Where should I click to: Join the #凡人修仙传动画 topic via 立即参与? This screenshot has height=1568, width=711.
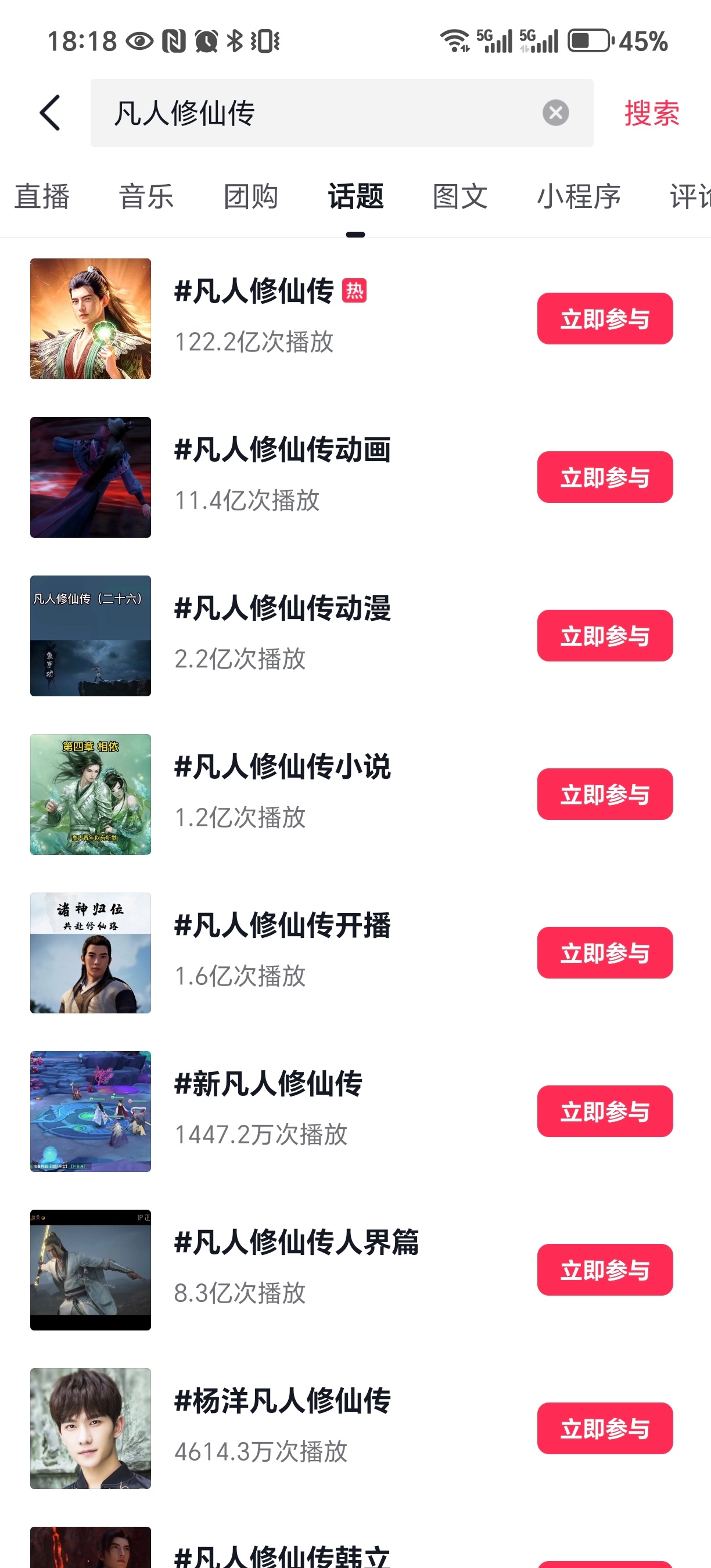pyautogui.click(x=605, y=477)
